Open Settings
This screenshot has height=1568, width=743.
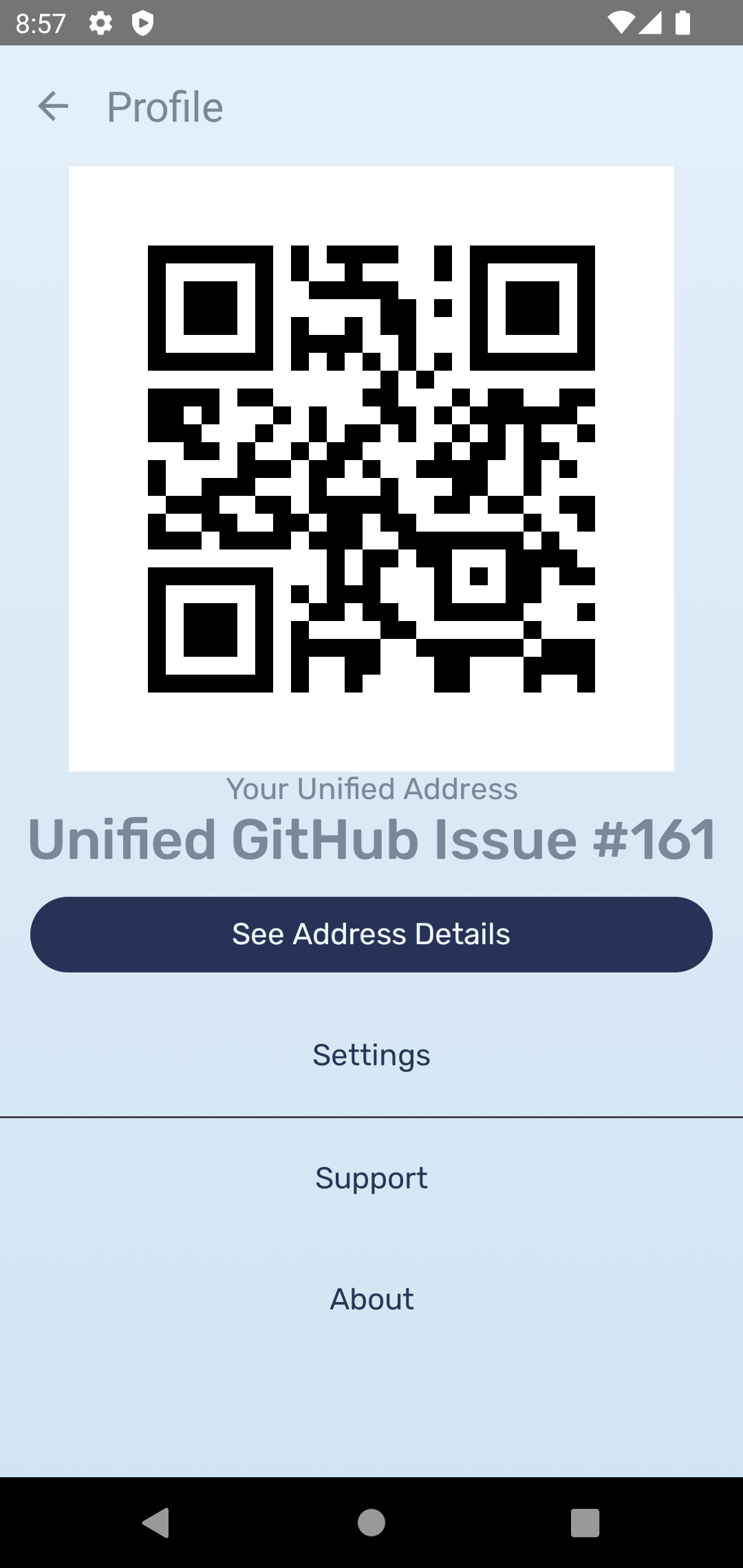[371, 1055]
